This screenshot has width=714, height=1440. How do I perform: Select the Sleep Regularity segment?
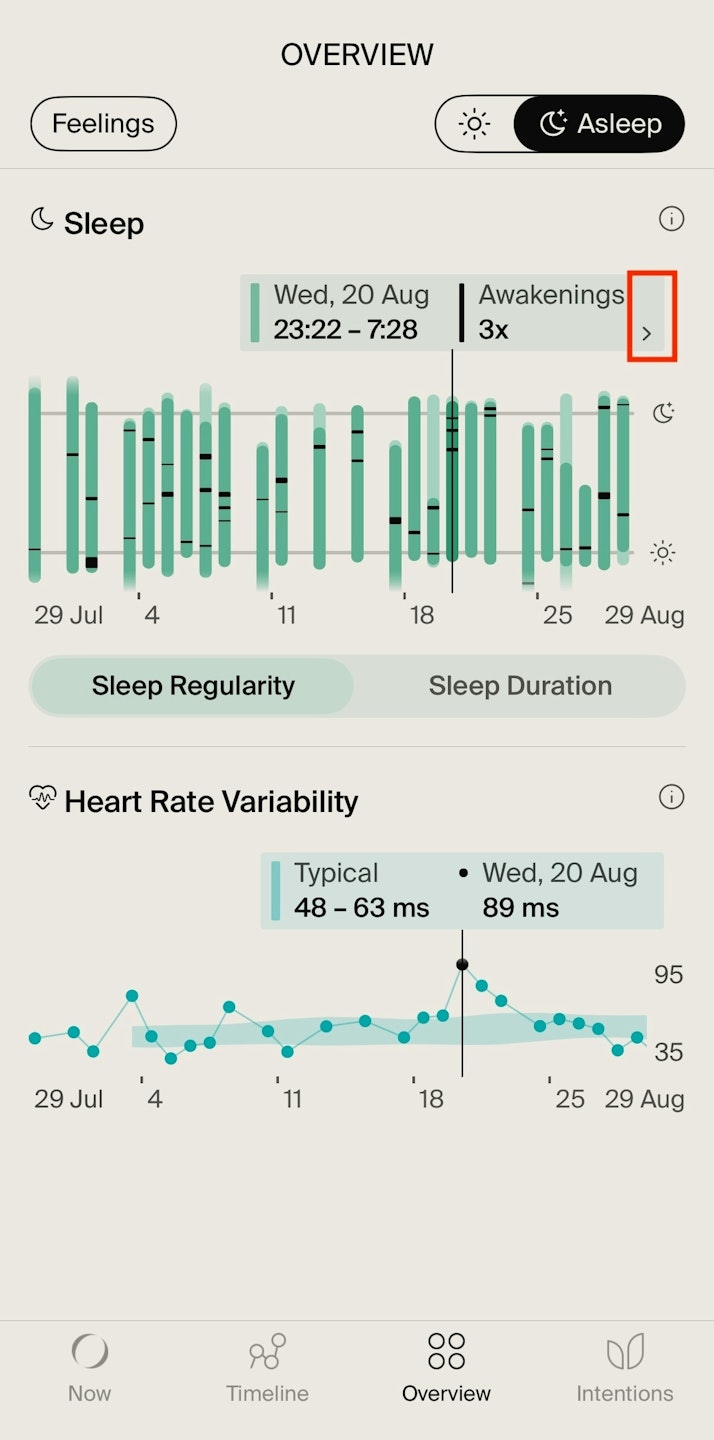[193, 686]
